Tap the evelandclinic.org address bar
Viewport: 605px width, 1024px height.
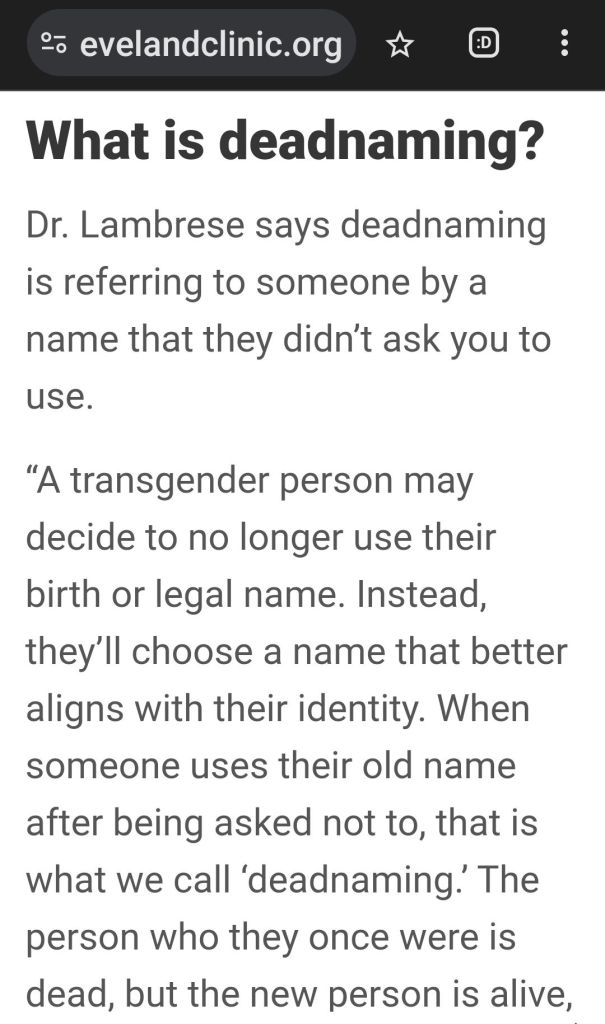coord(210,44)
